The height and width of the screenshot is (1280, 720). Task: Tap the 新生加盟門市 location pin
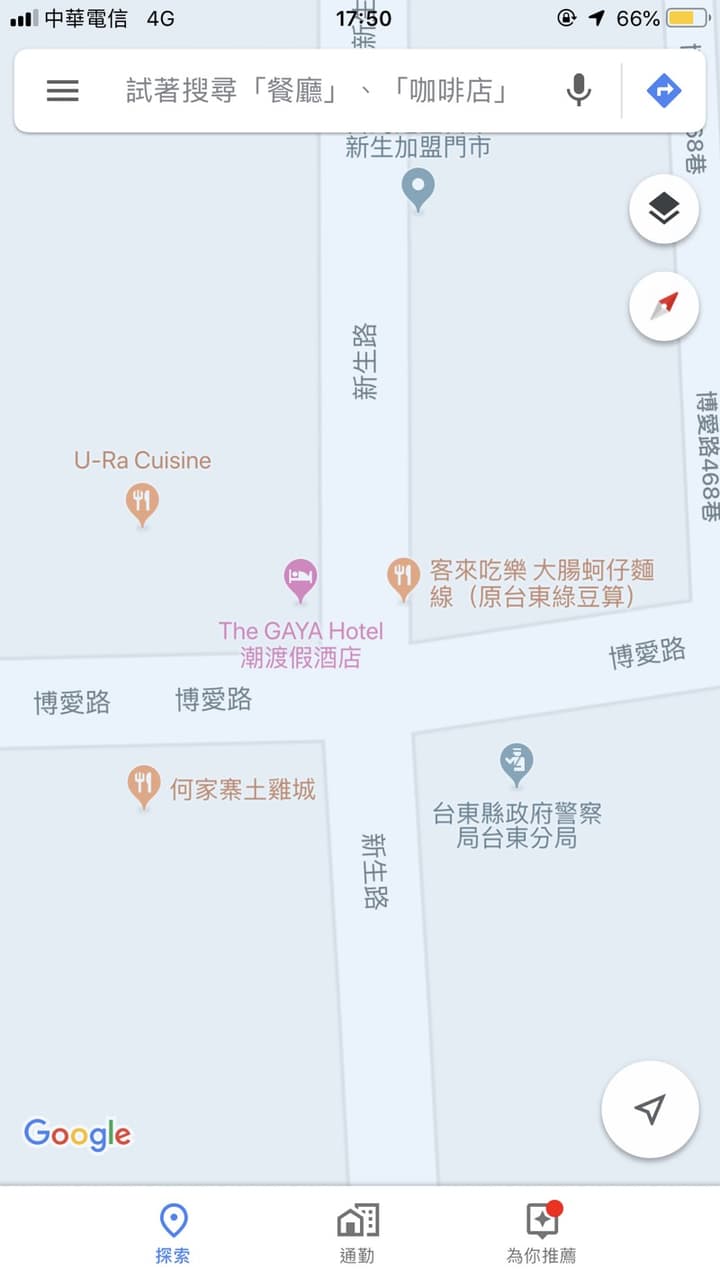418,190
